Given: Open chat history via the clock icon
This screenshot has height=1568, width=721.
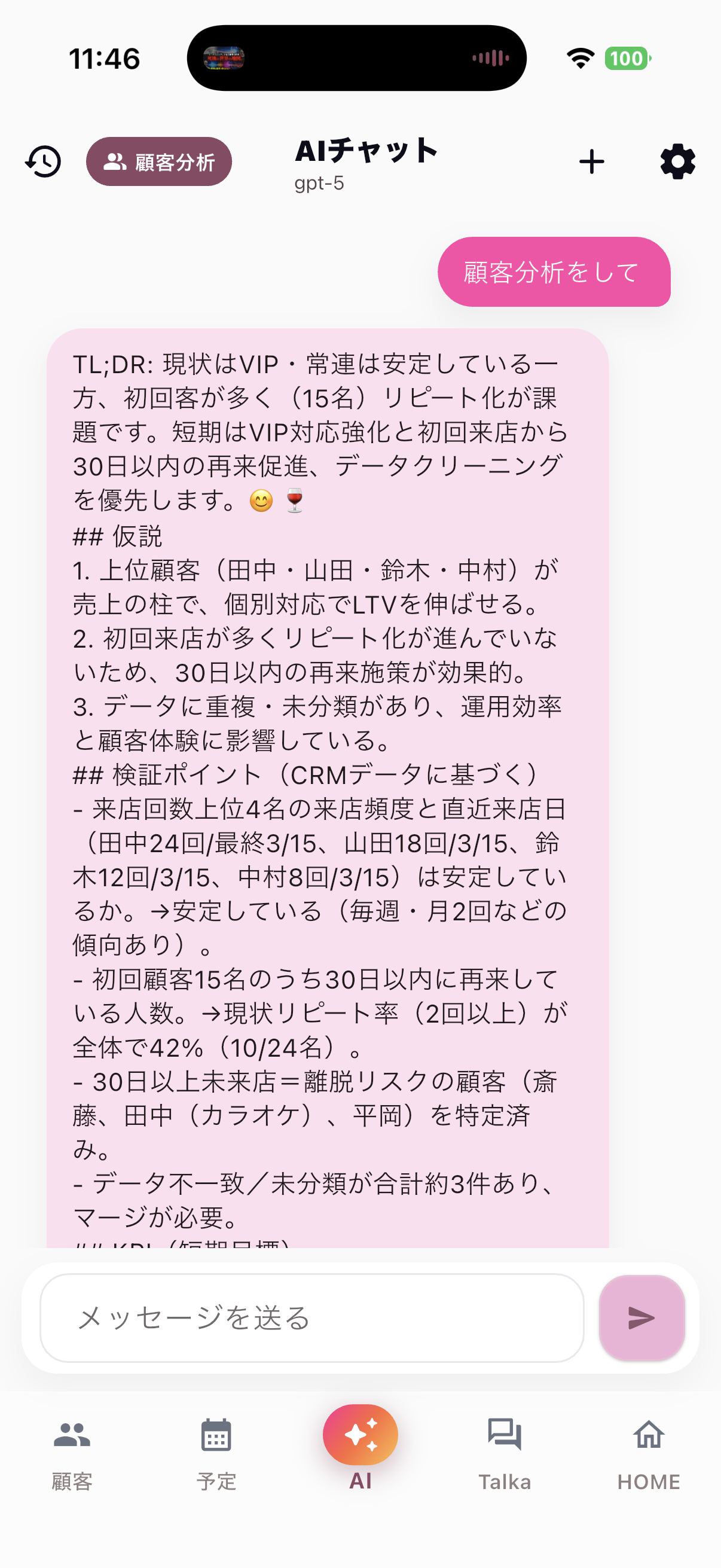Looking at the screenshot, I should tap(42, 161).
